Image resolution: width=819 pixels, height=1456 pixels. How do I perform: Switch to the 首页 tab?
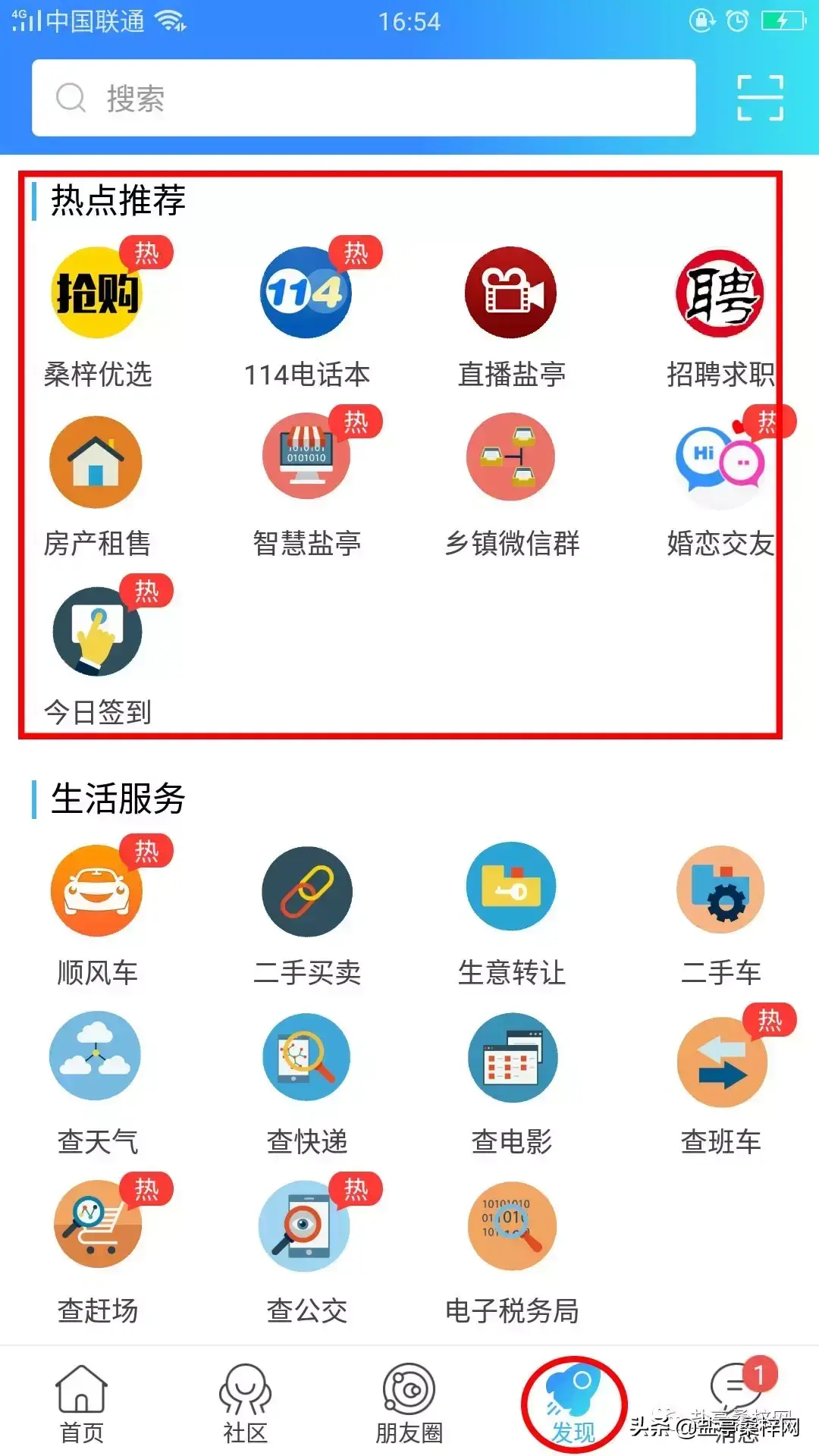coord(81,1403)
